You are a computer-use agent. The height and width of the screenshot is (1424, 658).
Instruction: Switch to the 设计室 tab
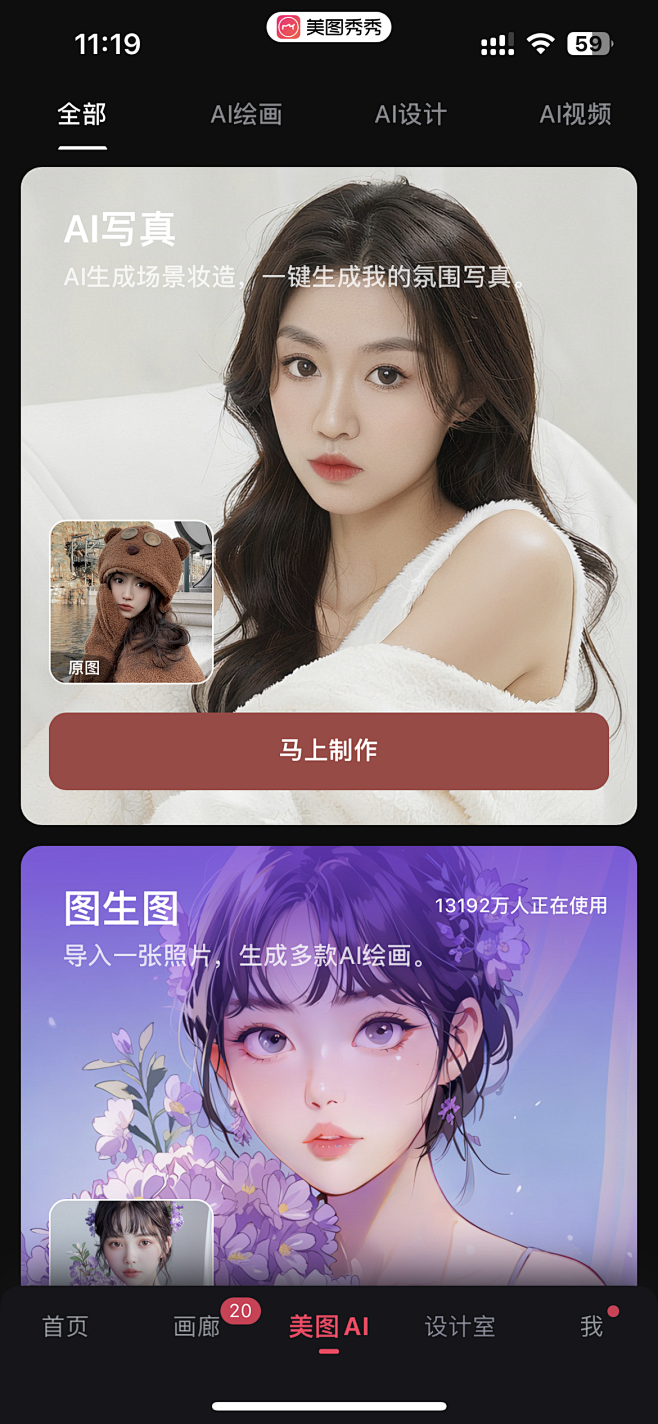460,1327
